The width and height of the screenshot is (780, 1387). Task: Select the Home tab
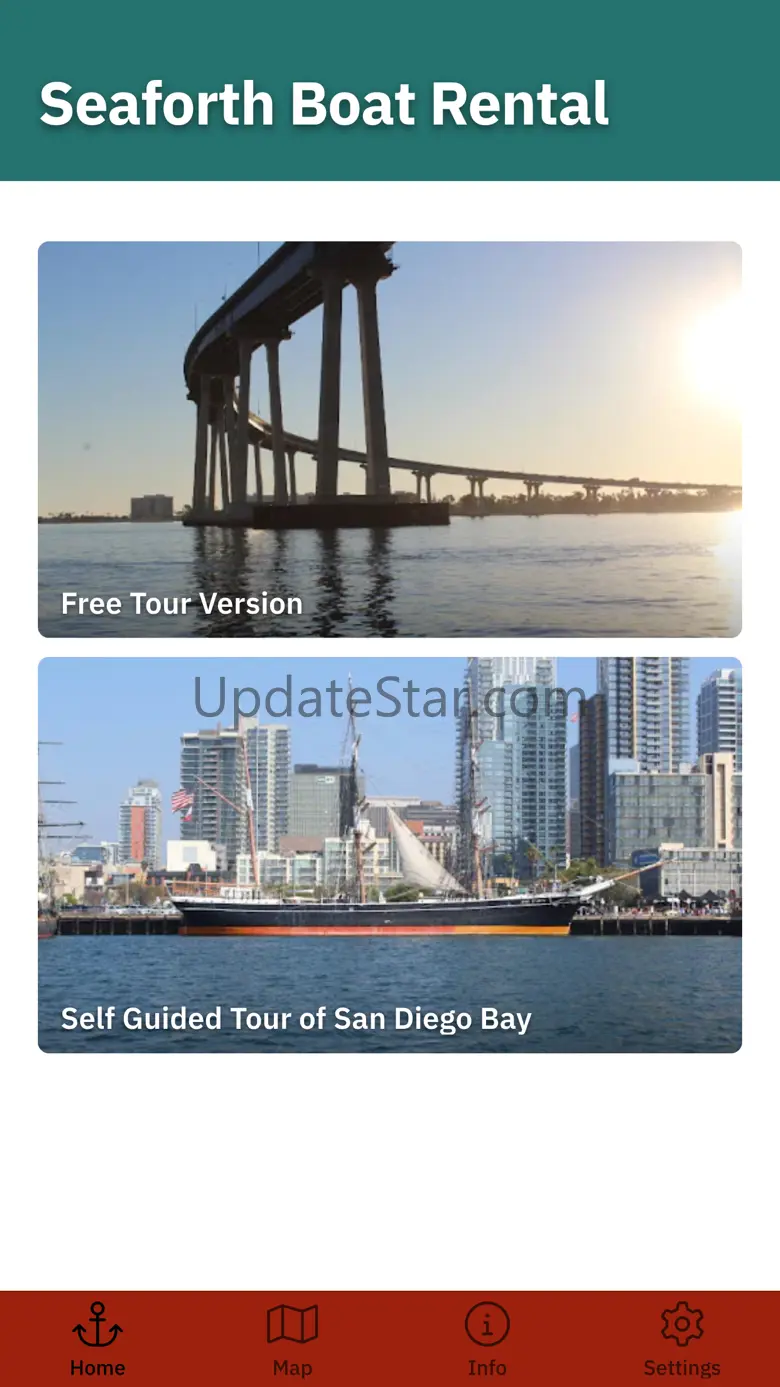pos(98,1339)
